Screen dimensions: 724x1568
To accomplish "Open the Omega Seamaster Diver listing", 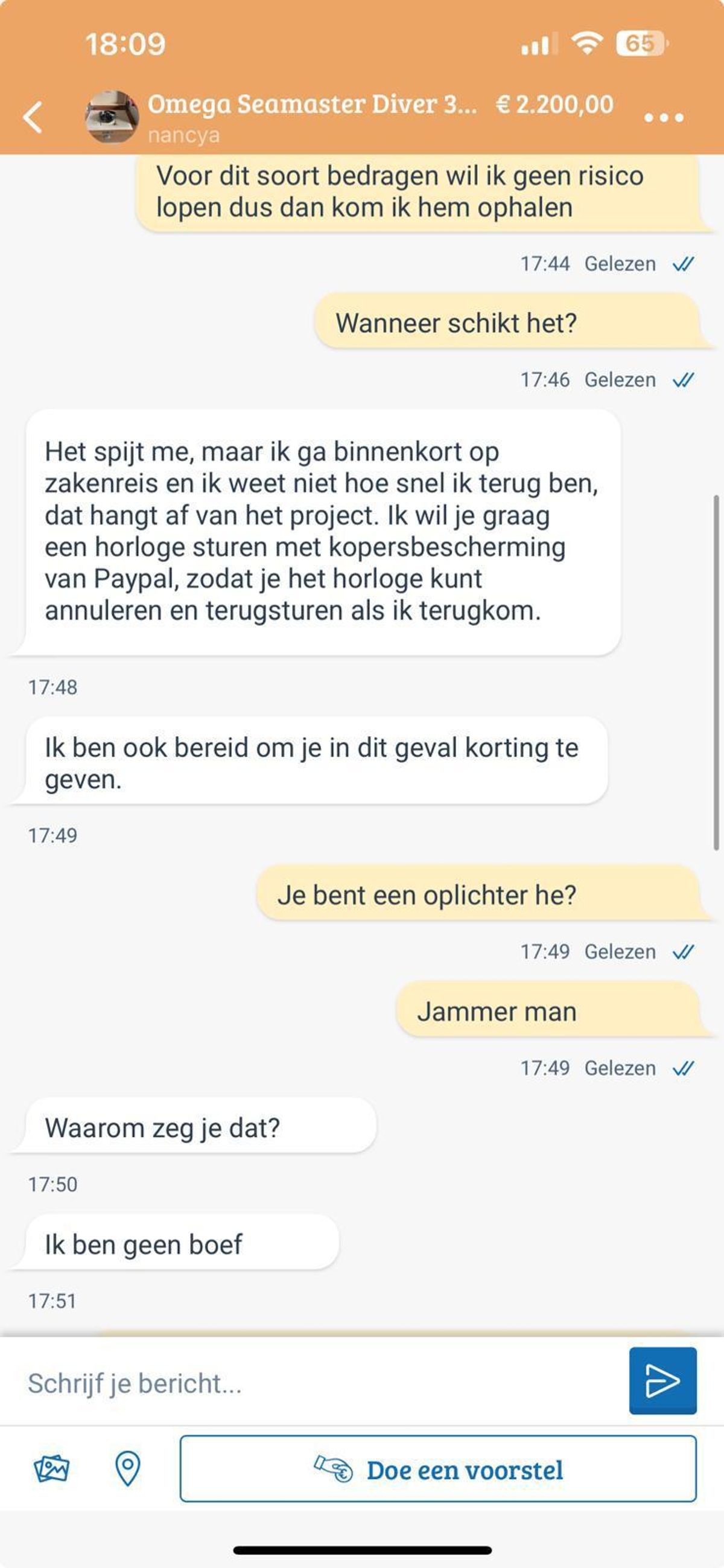I will [x=312, y=104].
